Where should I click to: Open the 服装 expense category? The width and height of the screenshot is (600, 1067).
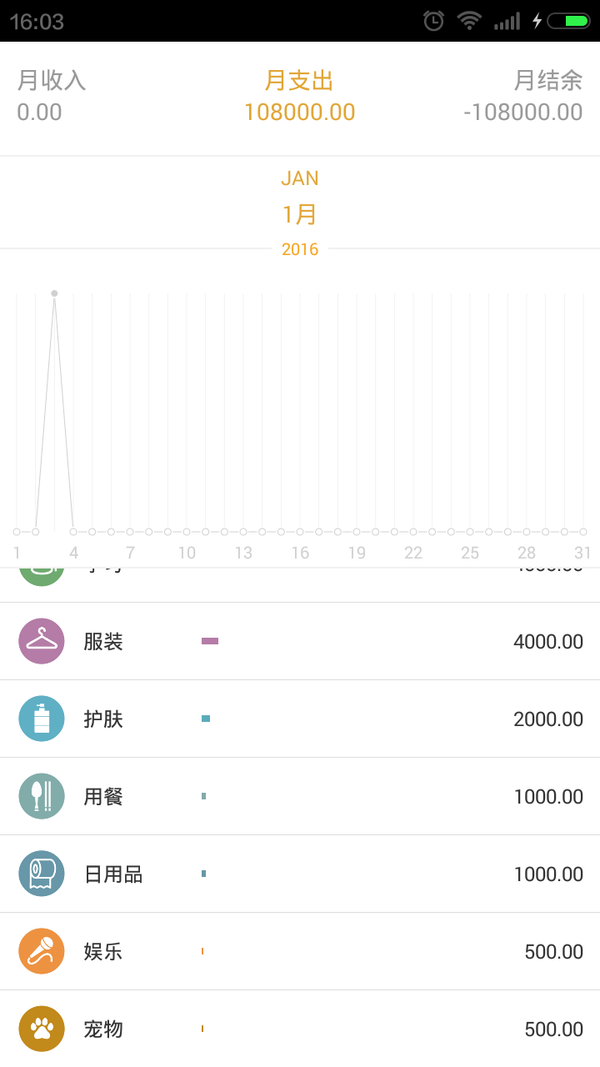(x=300, y=641)
